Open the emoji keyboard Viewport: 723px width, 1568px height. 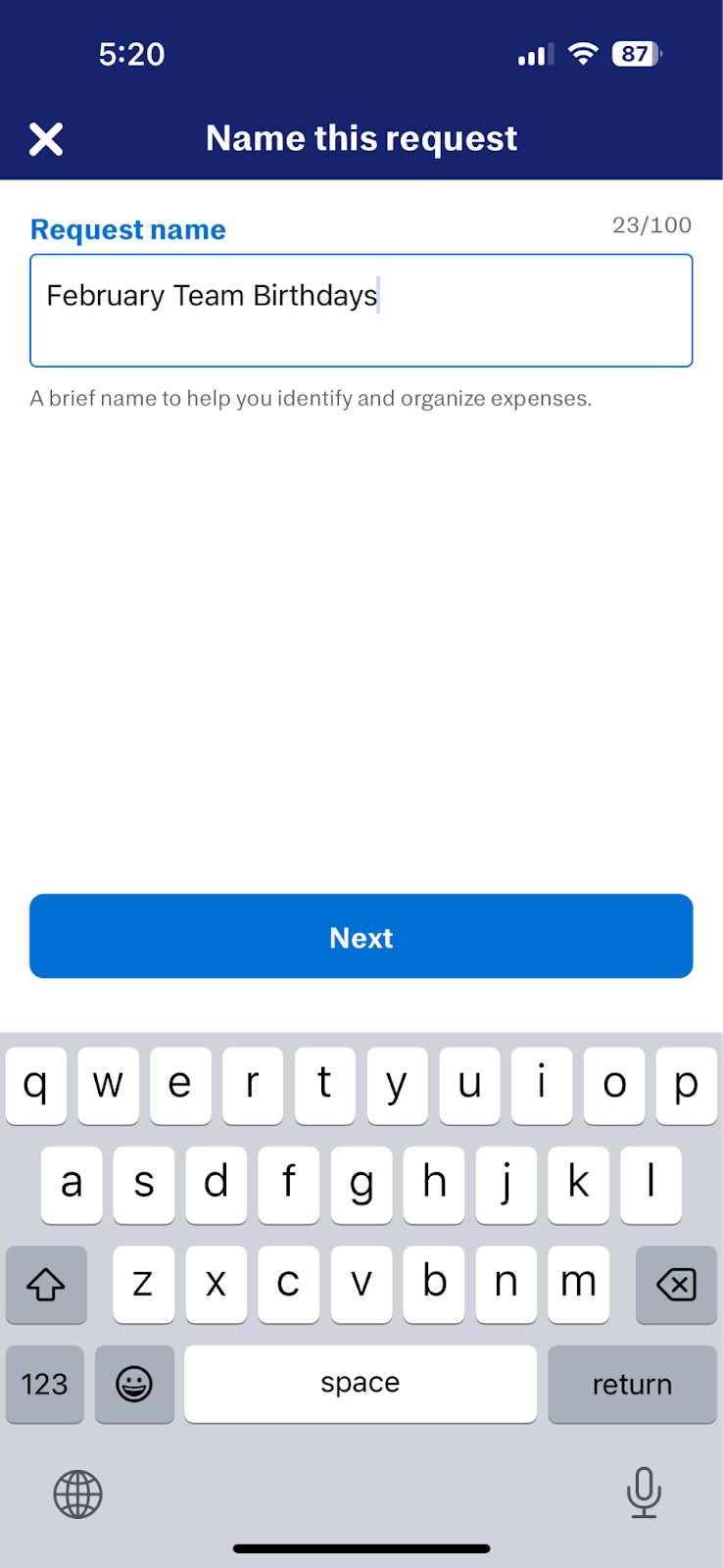(134, 1384)
